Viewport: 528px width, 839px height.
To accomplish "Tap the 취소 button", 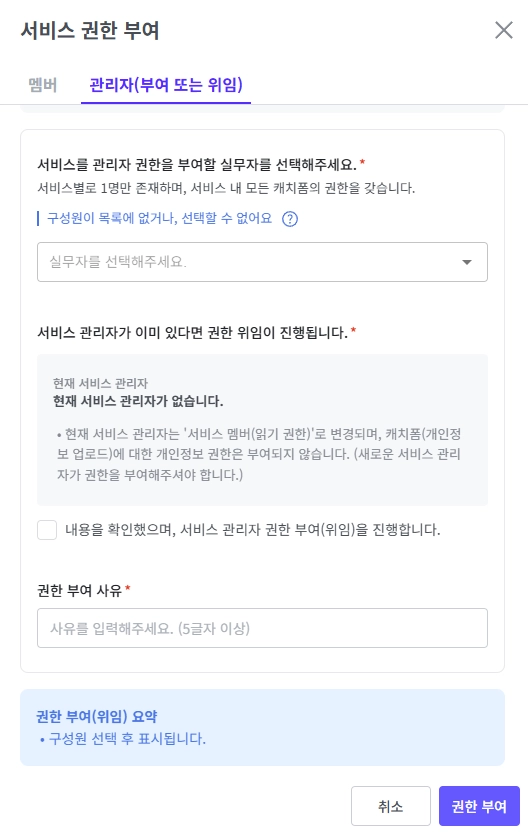I will point(391,806).
